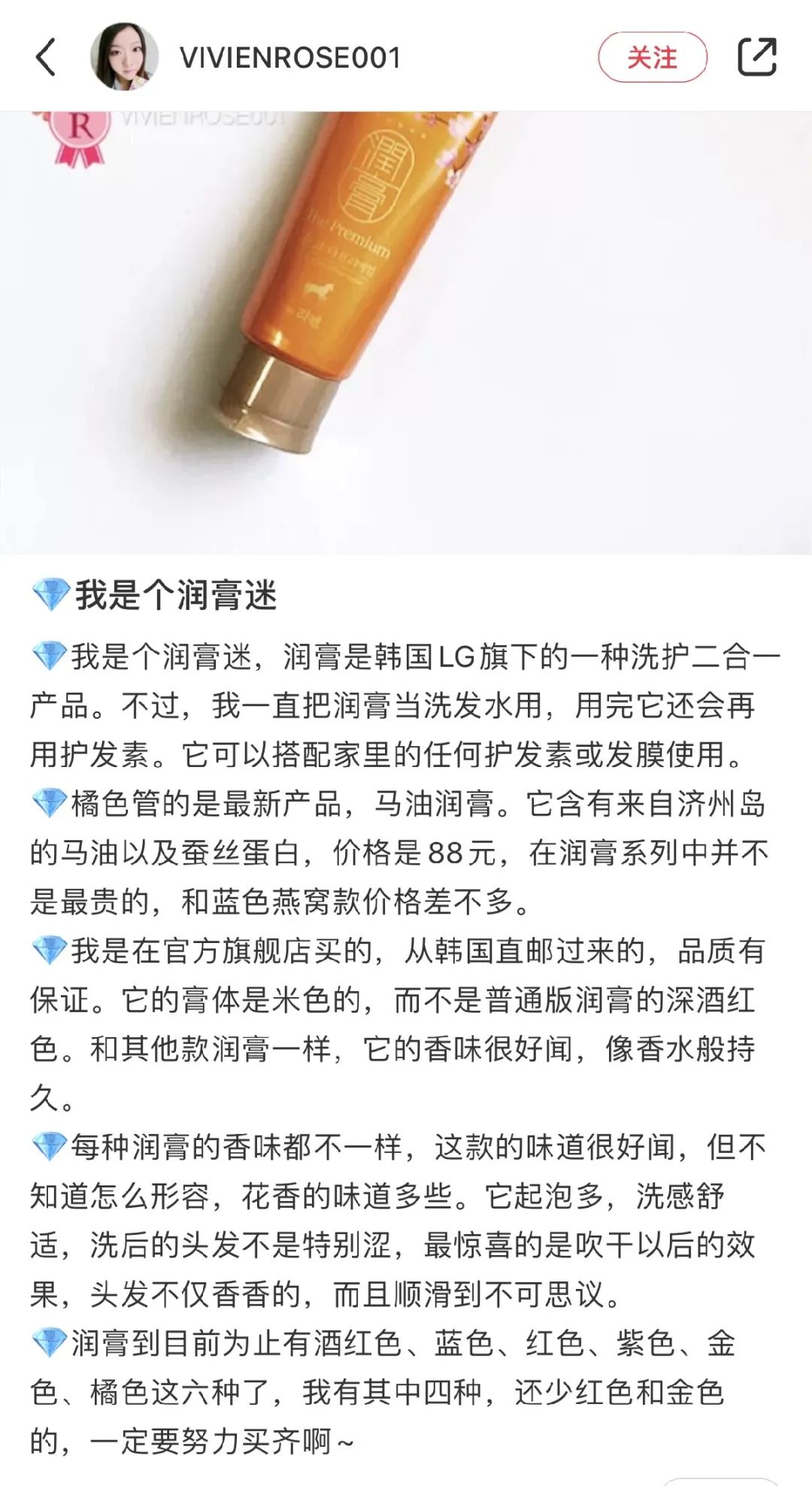Follow VIVIENROSE001 with the 关注 button
Image resolution: width=812 pixels, height=1486 pixels.
coord(653,57)
